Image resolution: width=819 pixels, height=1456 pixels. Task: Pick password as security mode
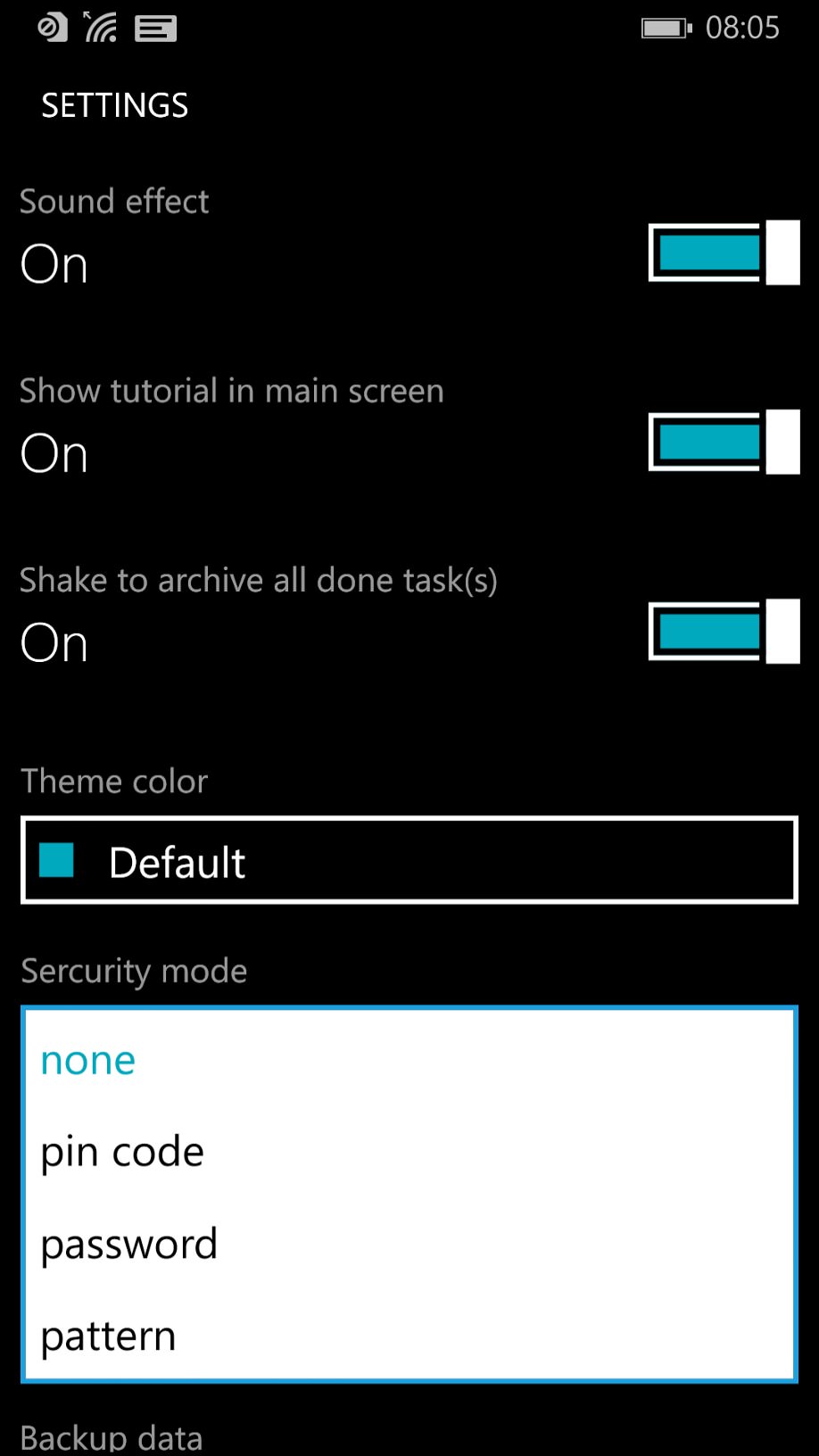coord(409,1244)
